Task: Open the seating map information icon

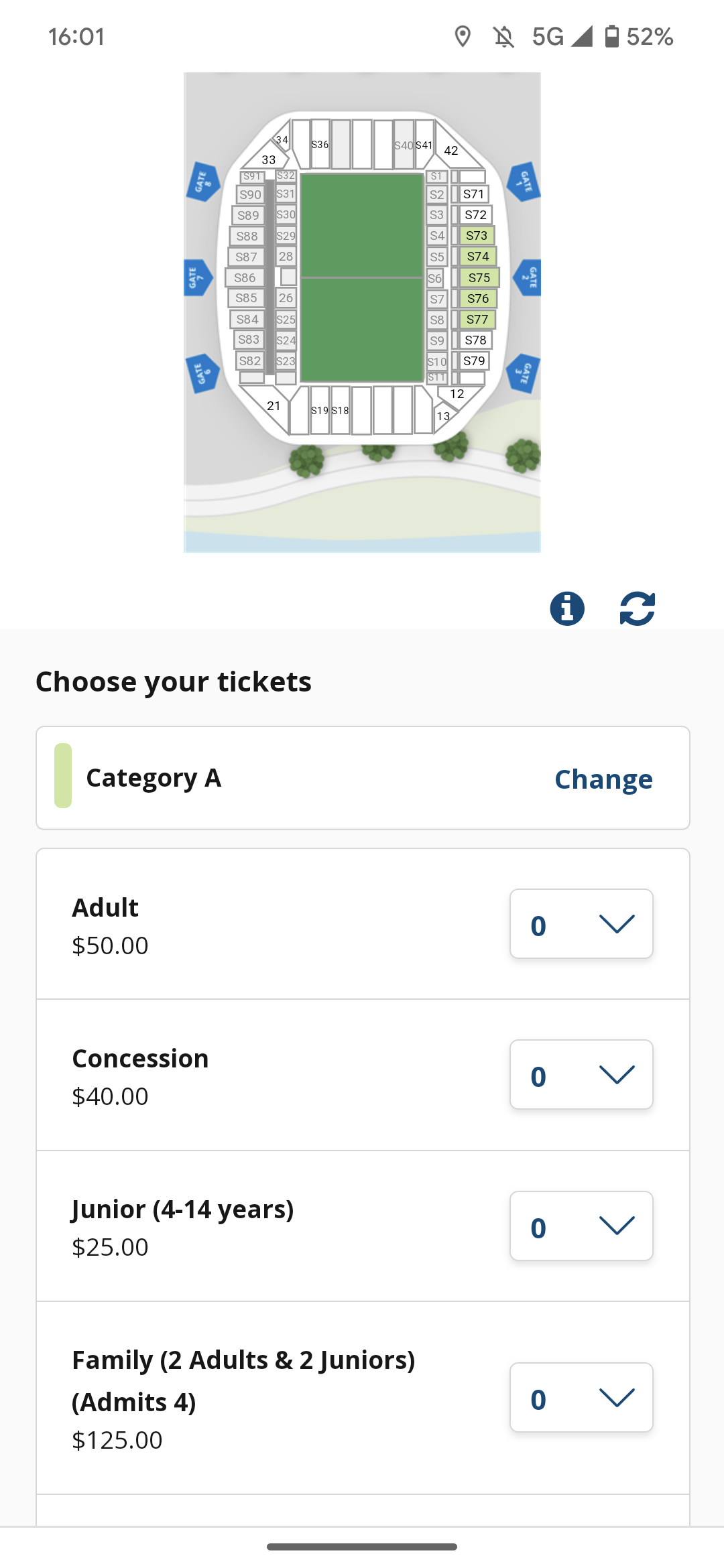Action: tap(567, 608)
